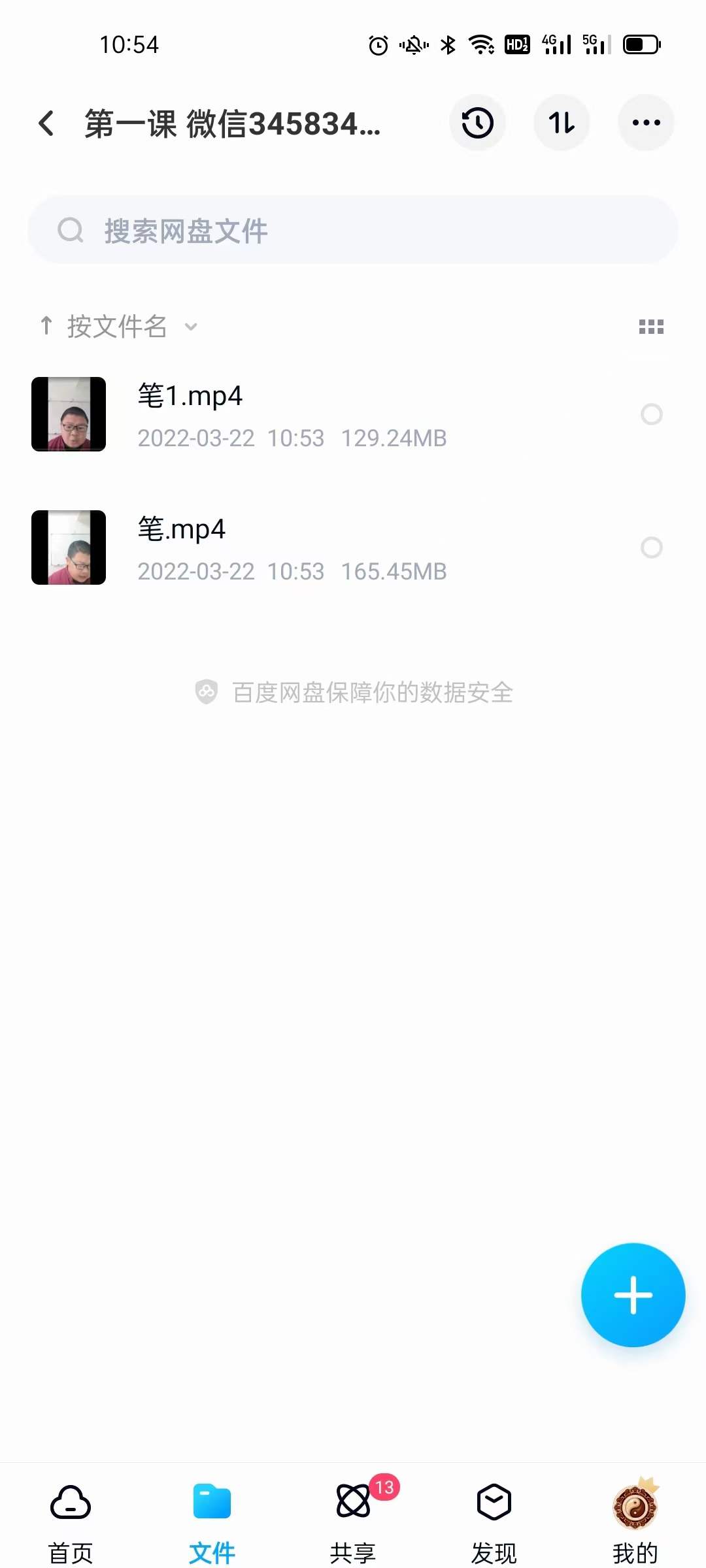The height and width of the screenshot is (1568, 706).
Task: Go to 首页 home cloud icon
Action: point(70,1503)
